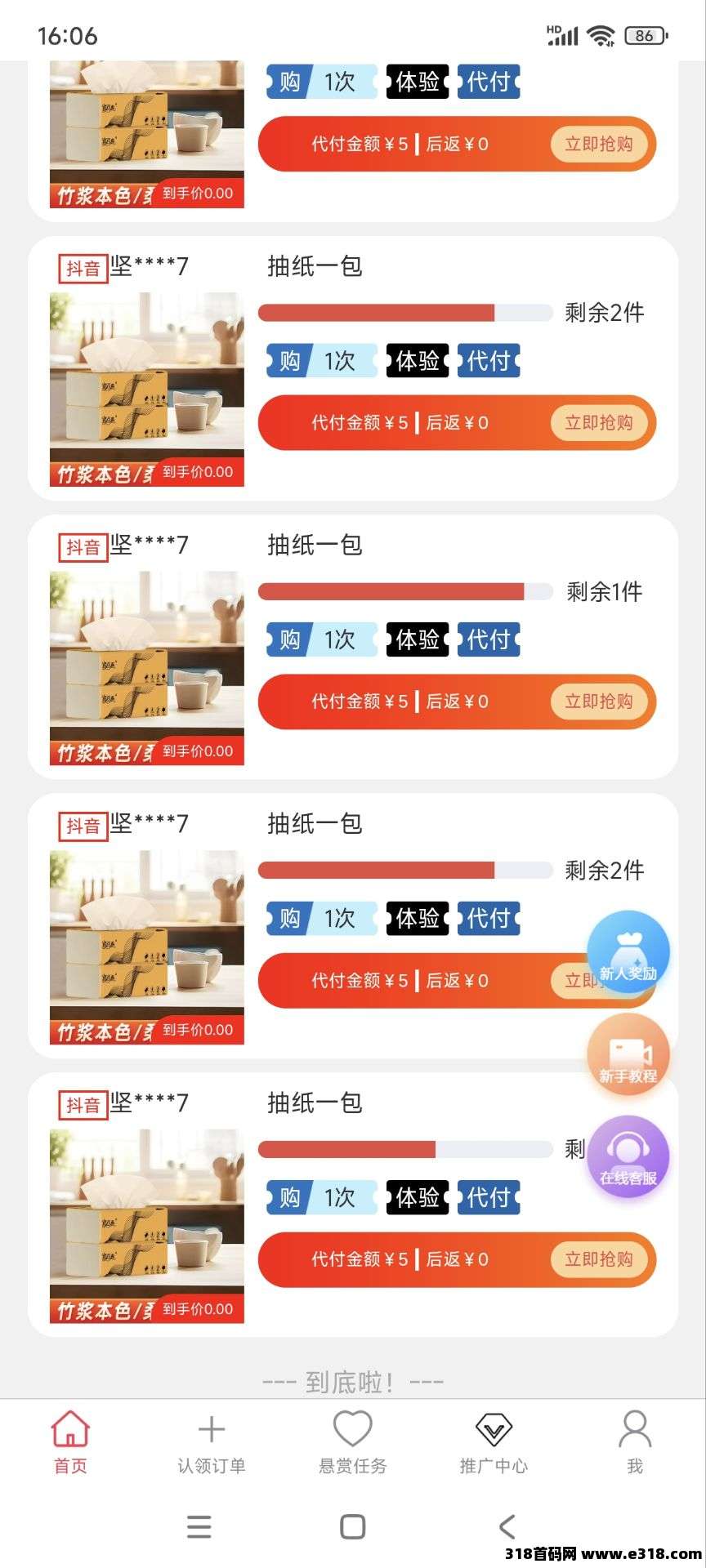Contact 在线客服 support
This screenshot has height=1568, width=706.
click(x=628, y=1156)
